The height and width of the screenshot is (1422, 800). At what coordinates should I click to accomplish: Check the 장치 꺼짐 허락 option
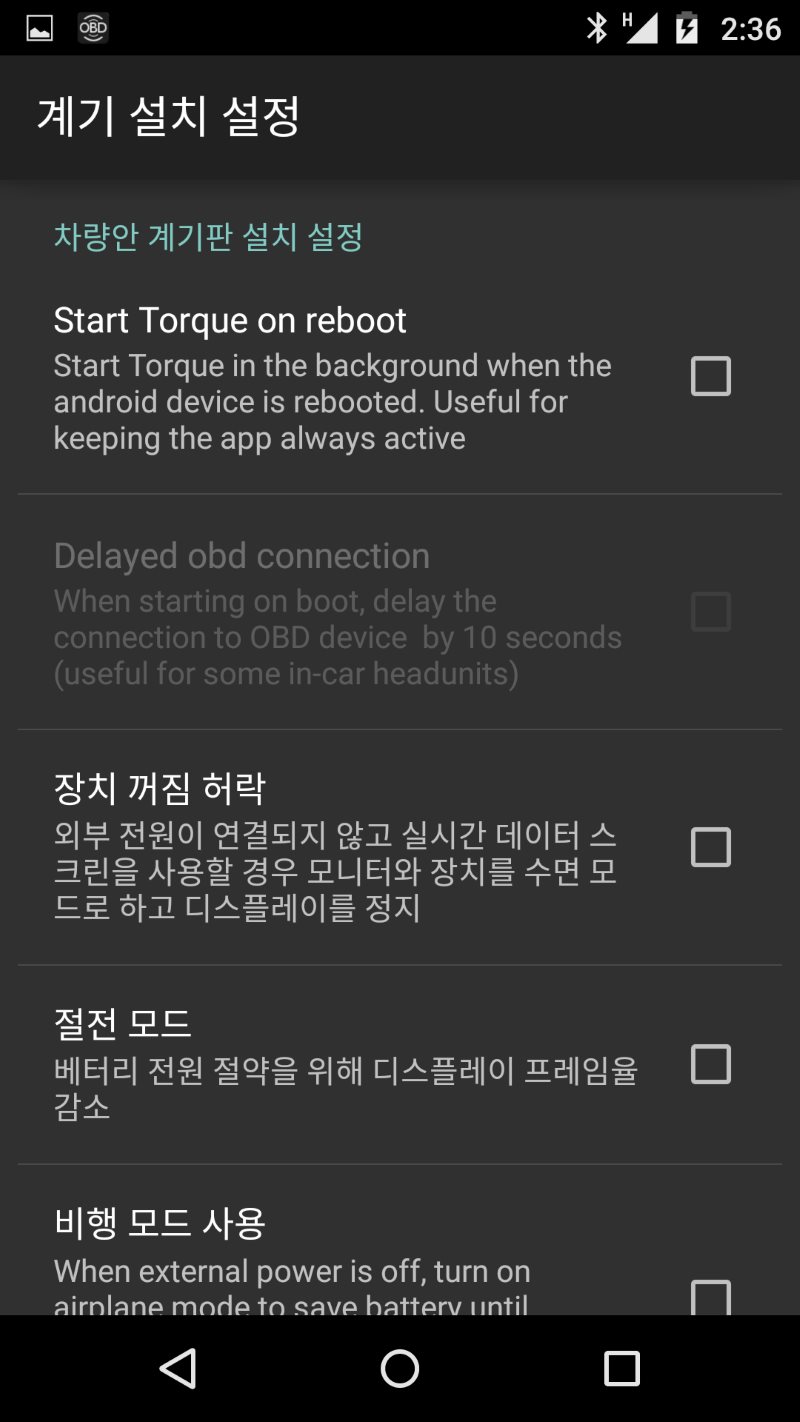pos(711,847)
